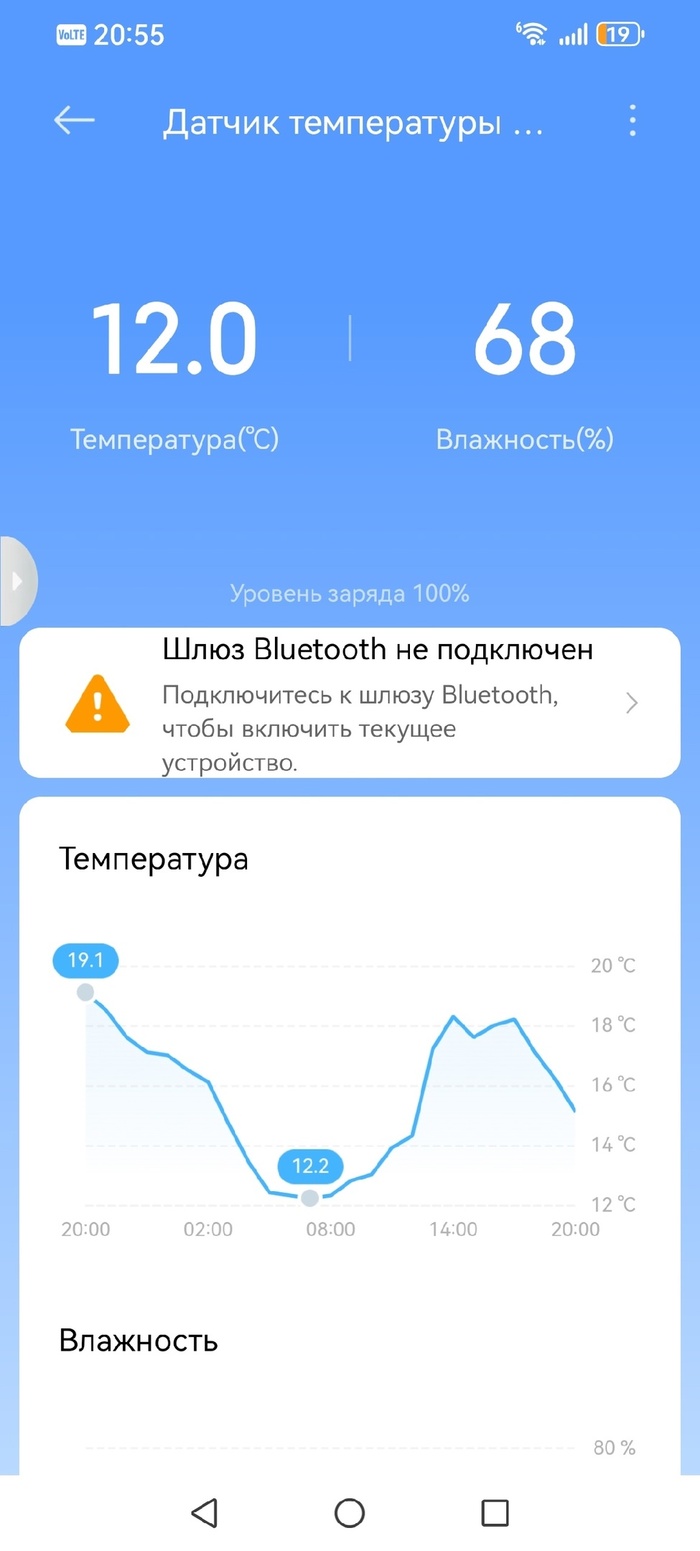Select the 12.2 point on temperature chart
700x1551 pixels.
[x=310, y=1197]
